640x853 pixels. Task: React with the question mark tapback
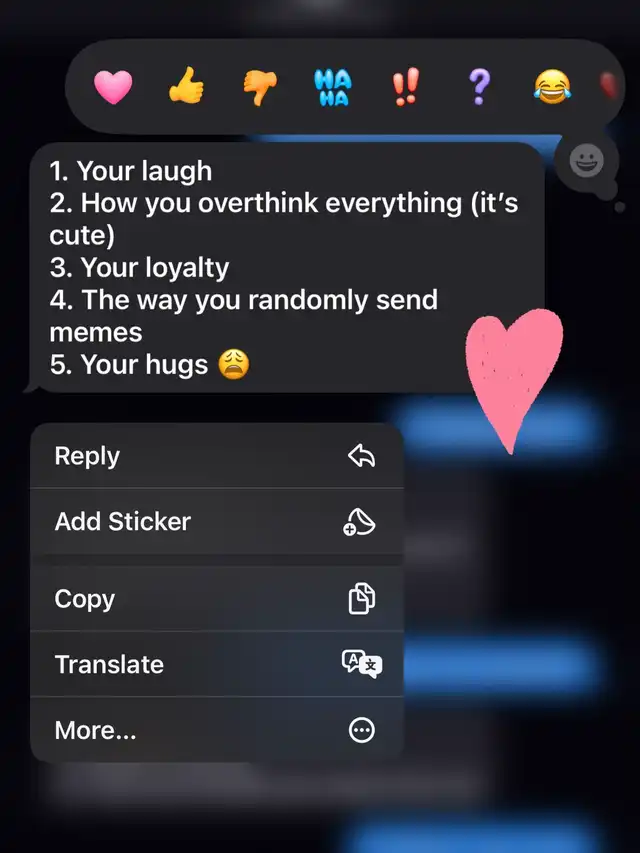[478, 88]
